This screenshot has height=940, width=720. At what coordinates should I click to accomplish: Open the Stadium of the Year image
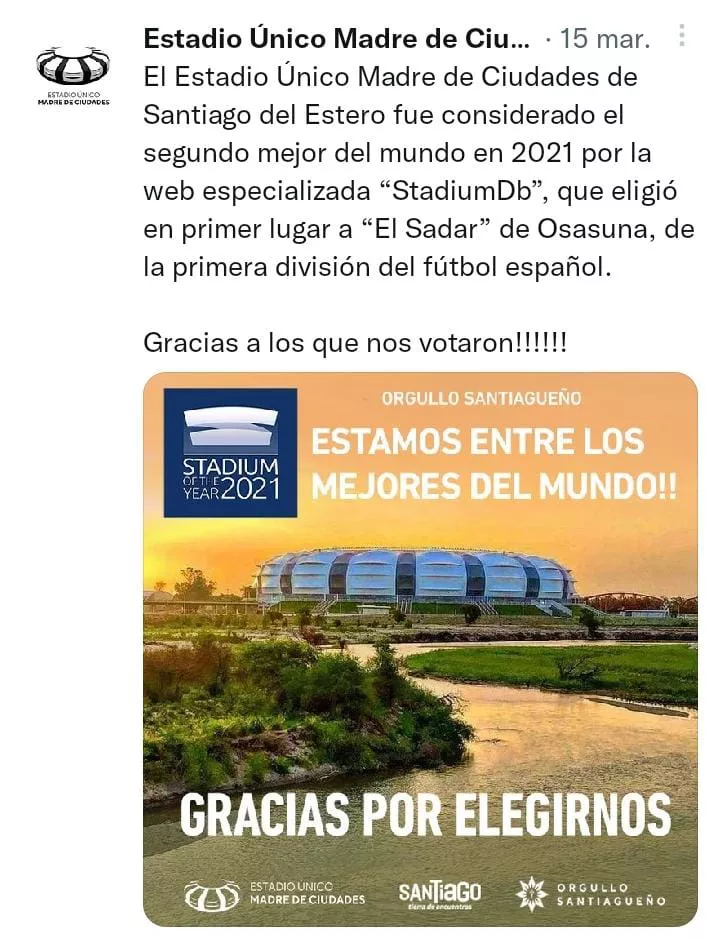tap(420, 650)
